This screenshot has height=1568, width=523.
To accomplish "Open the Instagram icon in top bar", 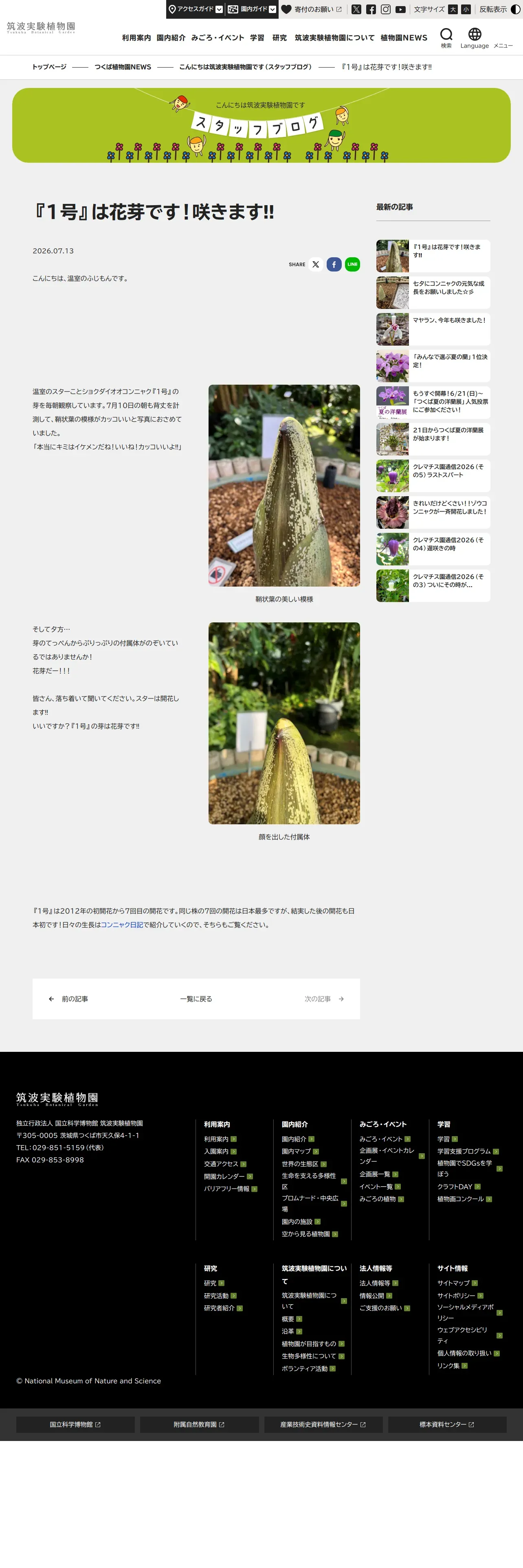I will (385, 9).
